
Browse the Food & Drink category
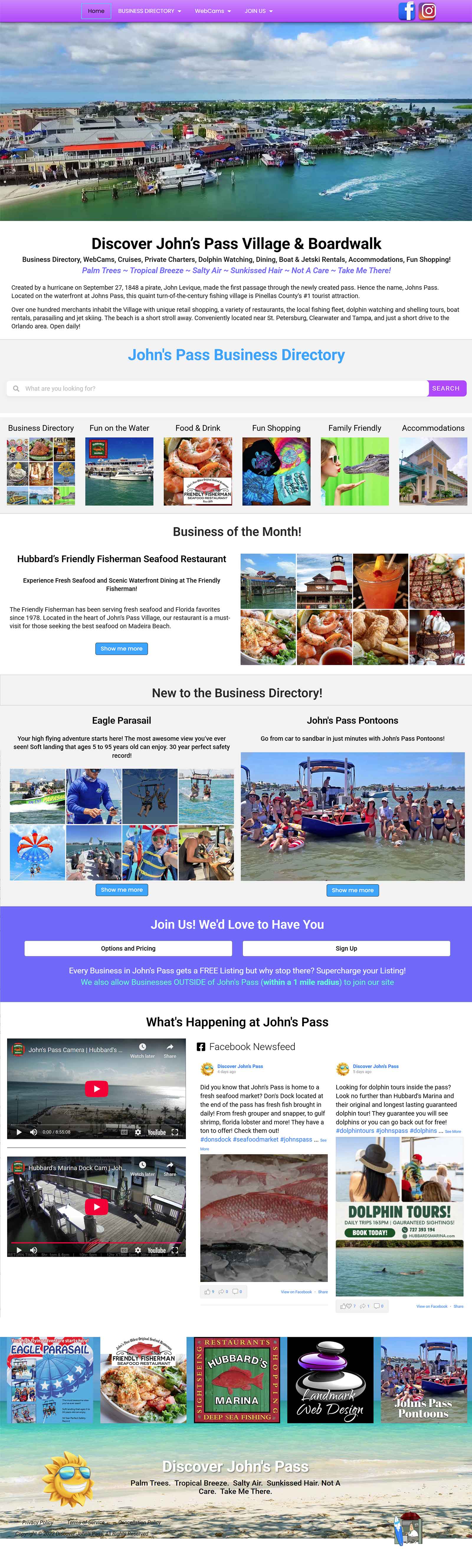click(198, 470)
